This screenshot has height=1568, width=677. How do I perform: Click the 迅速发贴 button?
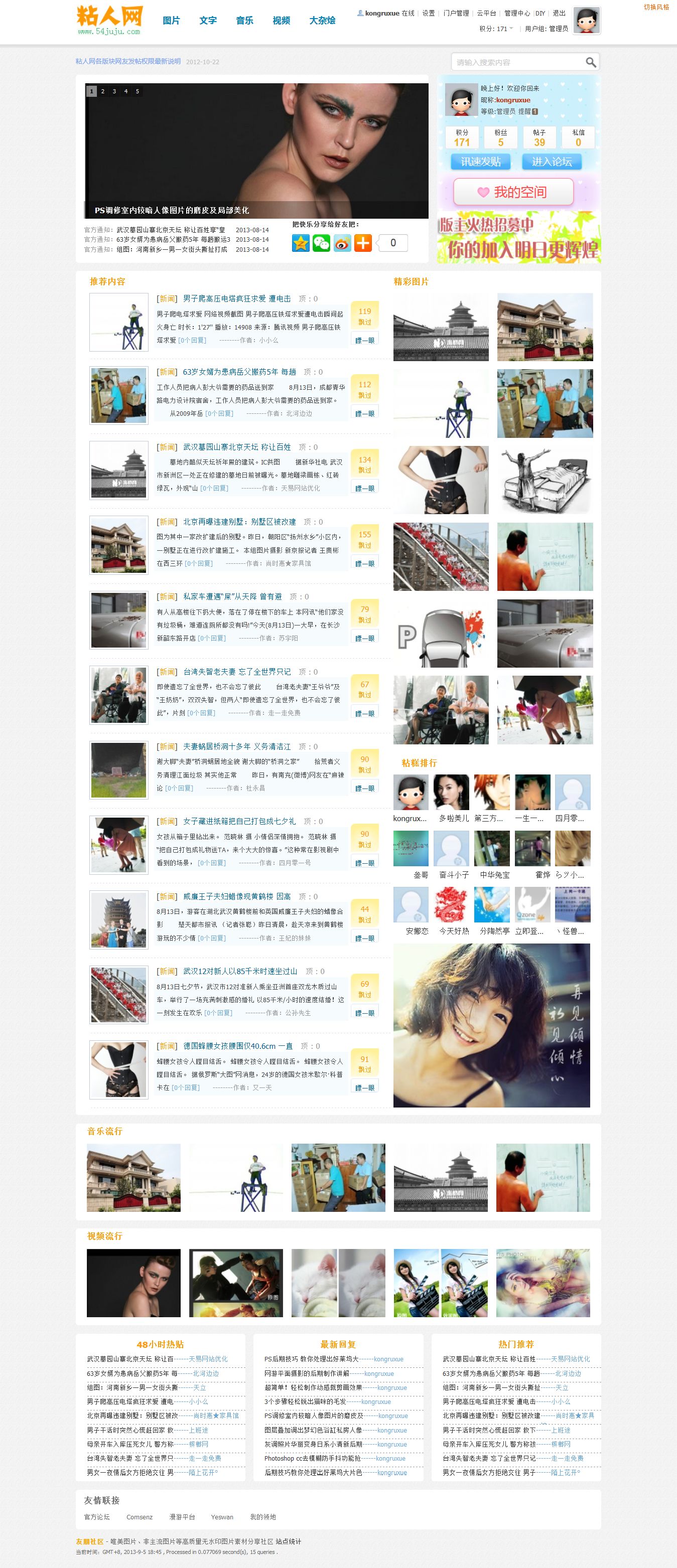480,162
